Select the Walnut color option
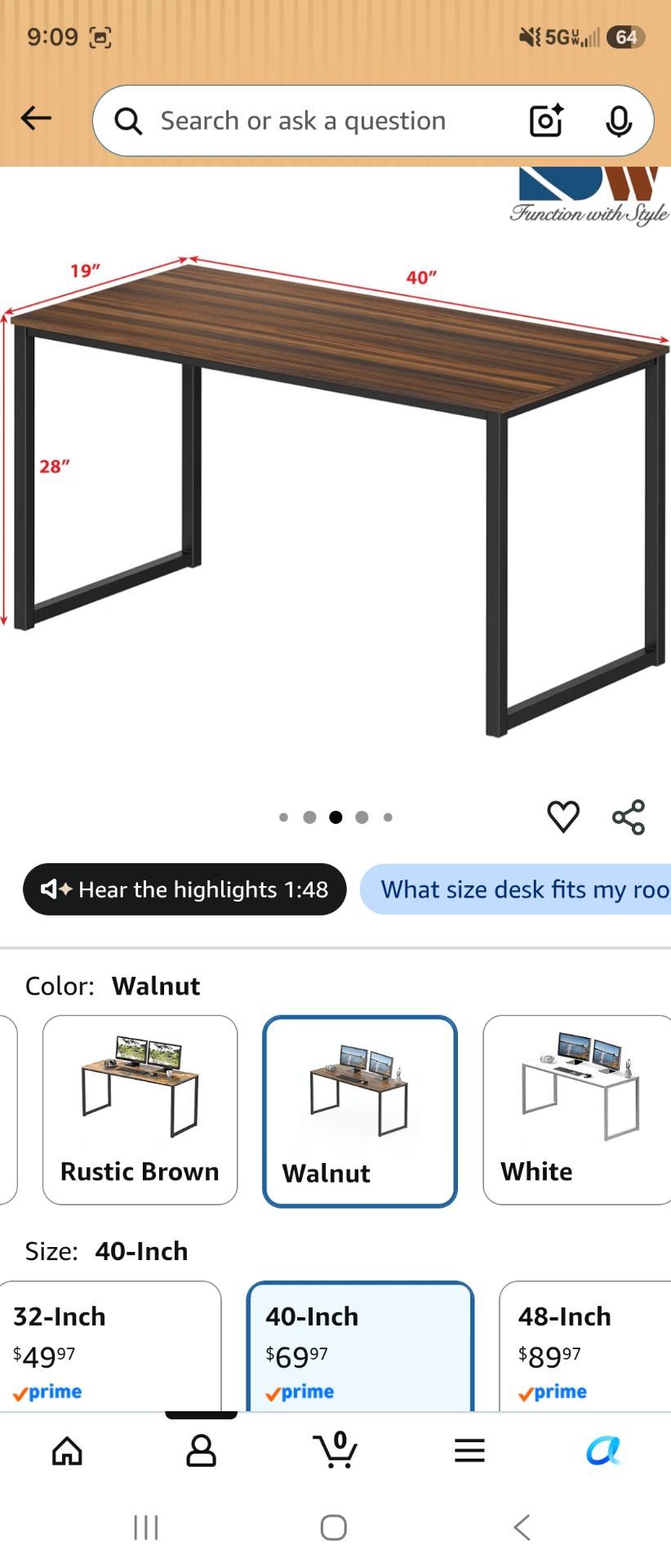Viewport: 671px width, 1568px height. pyautogui.click(x=360, y=1111)
